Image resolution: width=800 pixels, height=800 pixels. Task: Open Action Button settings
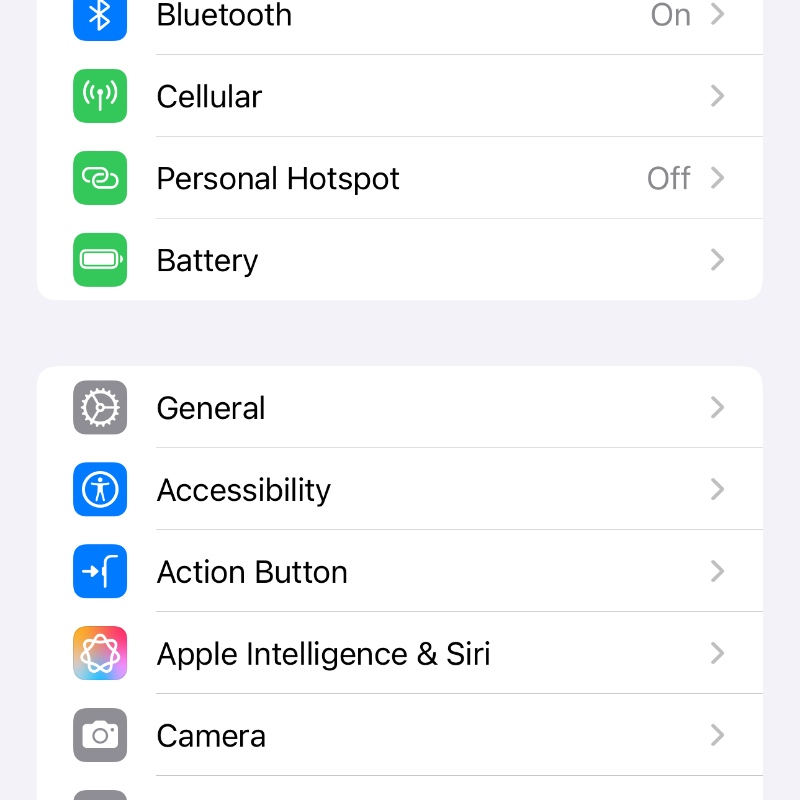[x=400, y=572]
